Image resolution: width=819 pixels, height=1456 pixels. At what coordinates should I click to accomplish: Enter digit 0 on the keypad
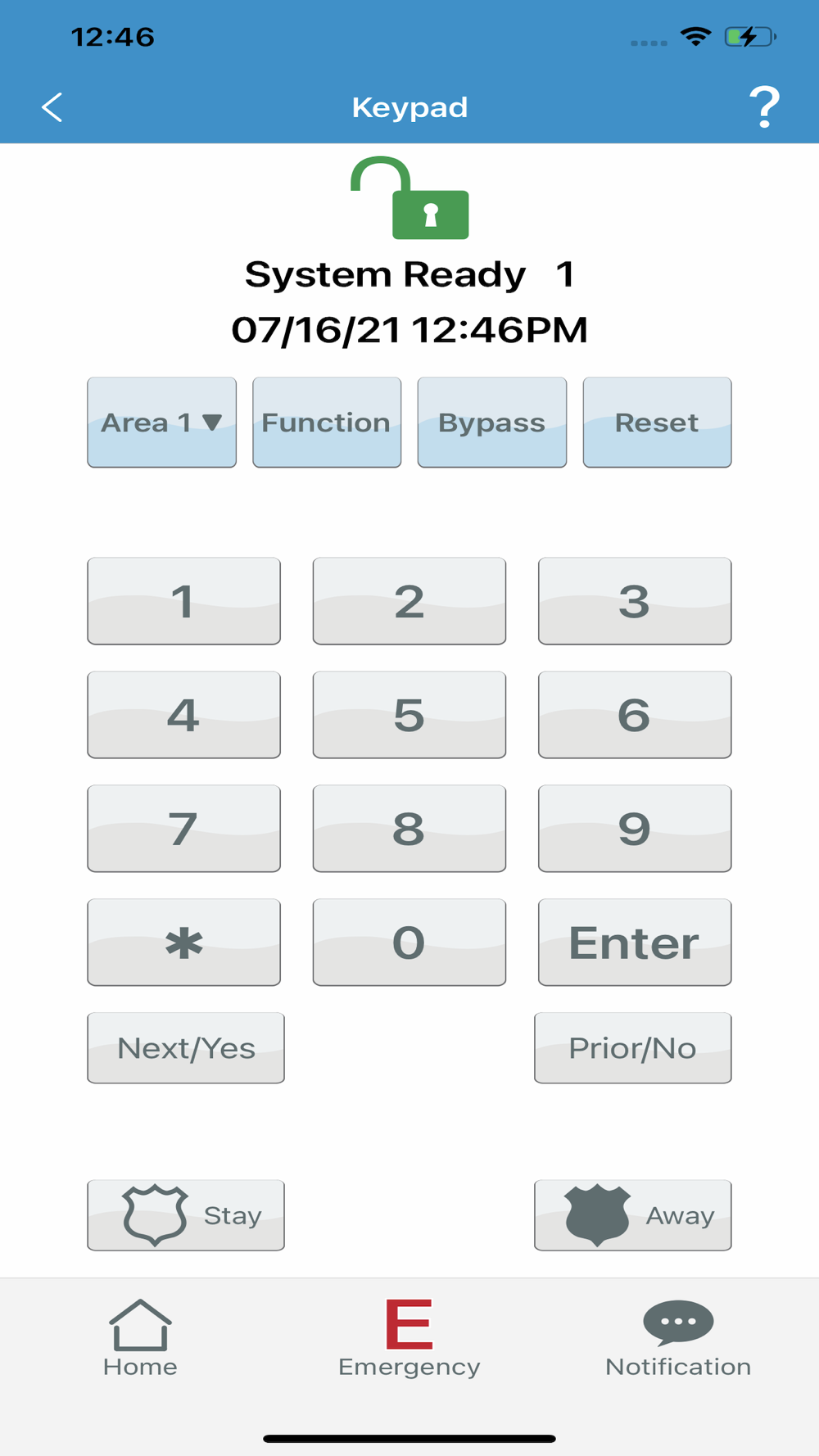[409, 943]
